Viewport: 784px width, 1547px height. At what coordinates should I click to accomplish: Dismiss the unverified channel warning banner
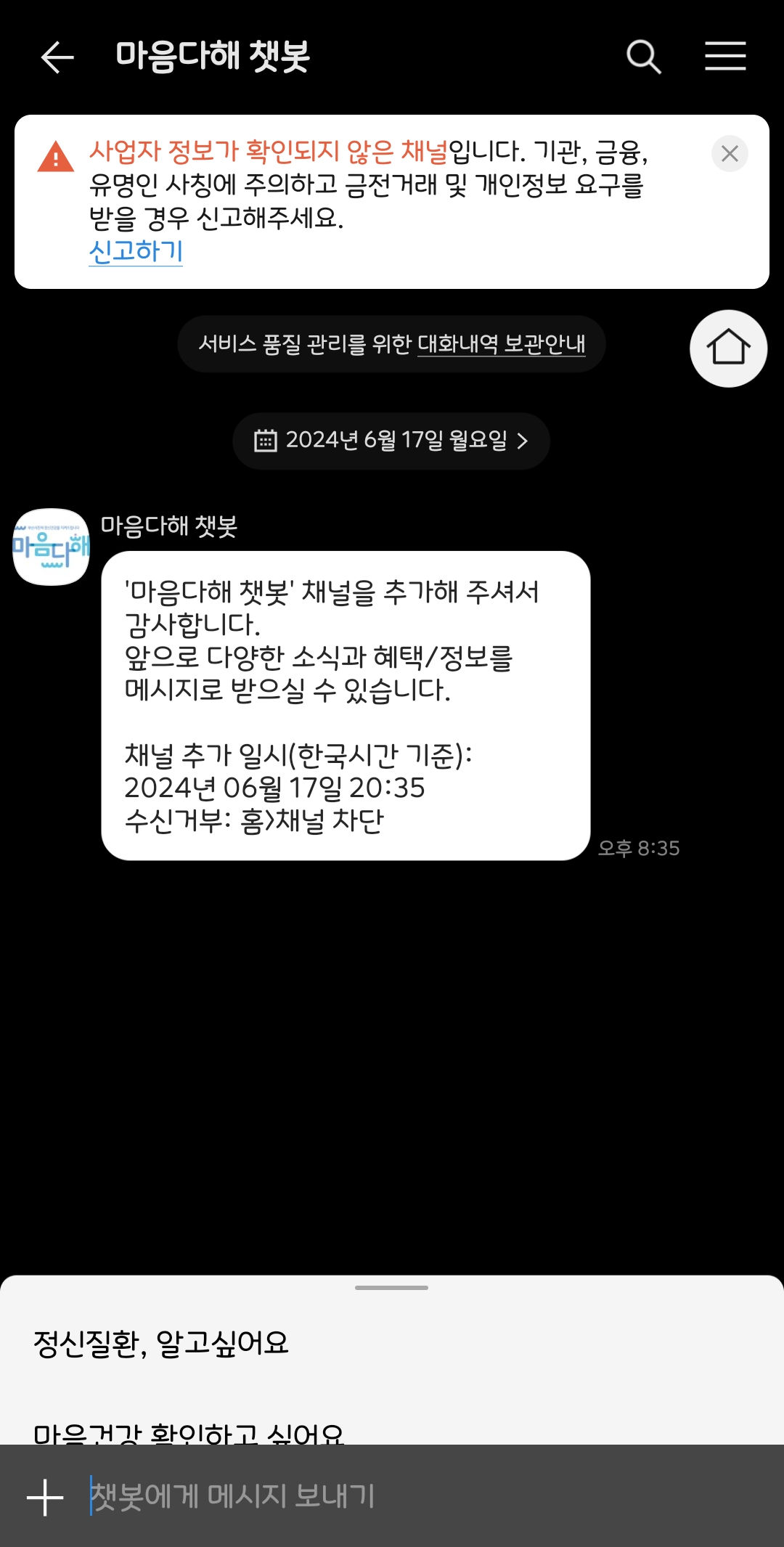(730, 154)
